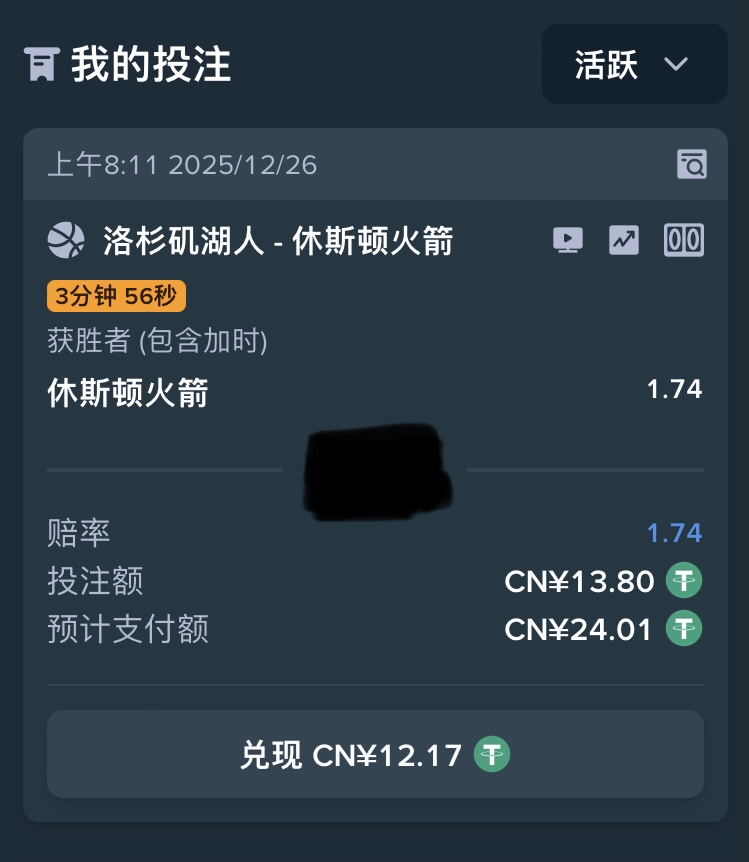Open the live scoreboard icon
This screenshot has width=749, height=862.
pos(684,240)
